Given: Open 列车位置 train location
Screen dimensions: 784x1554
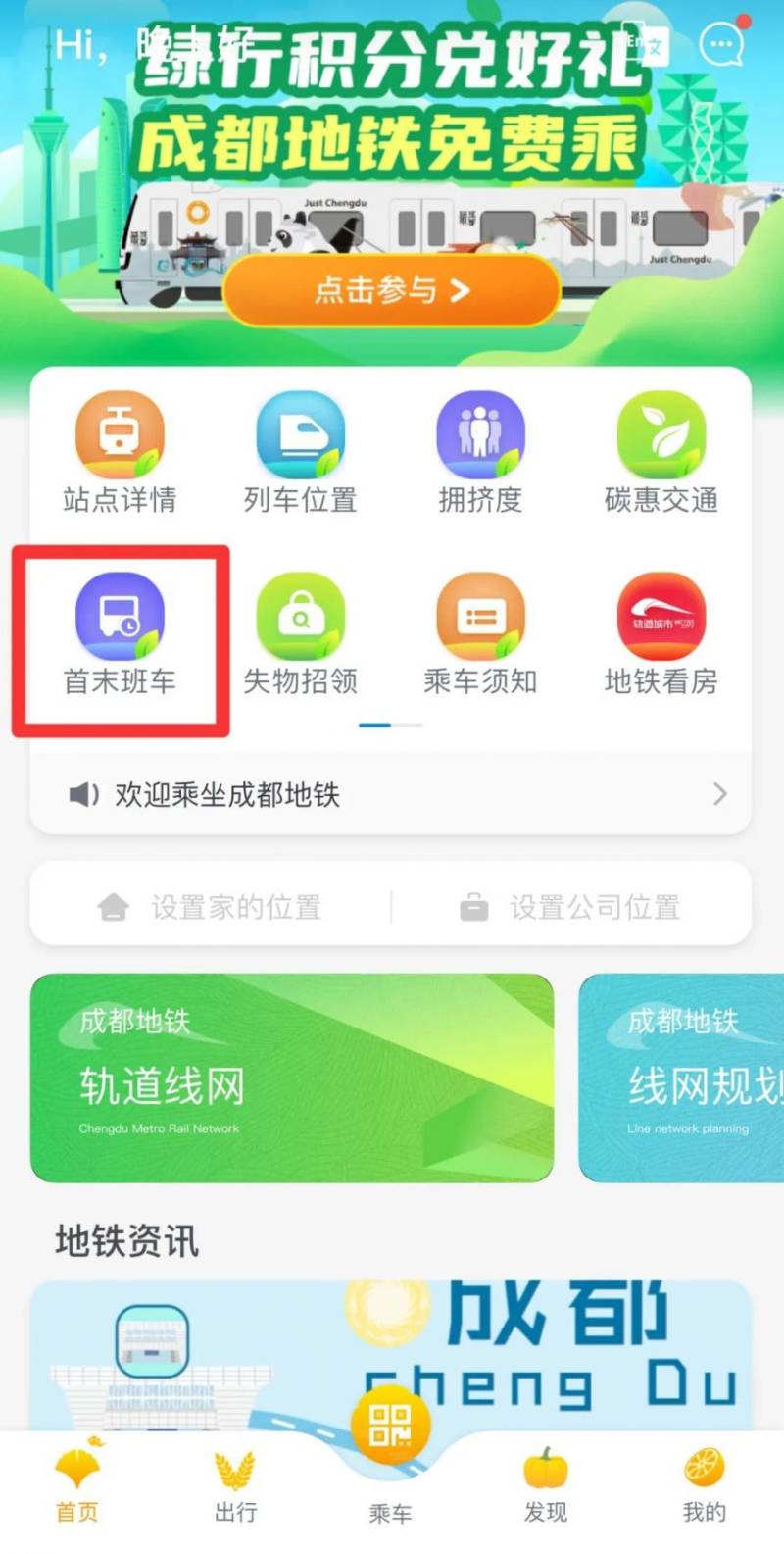Looking at the screenshot, I should click(300, 452).
